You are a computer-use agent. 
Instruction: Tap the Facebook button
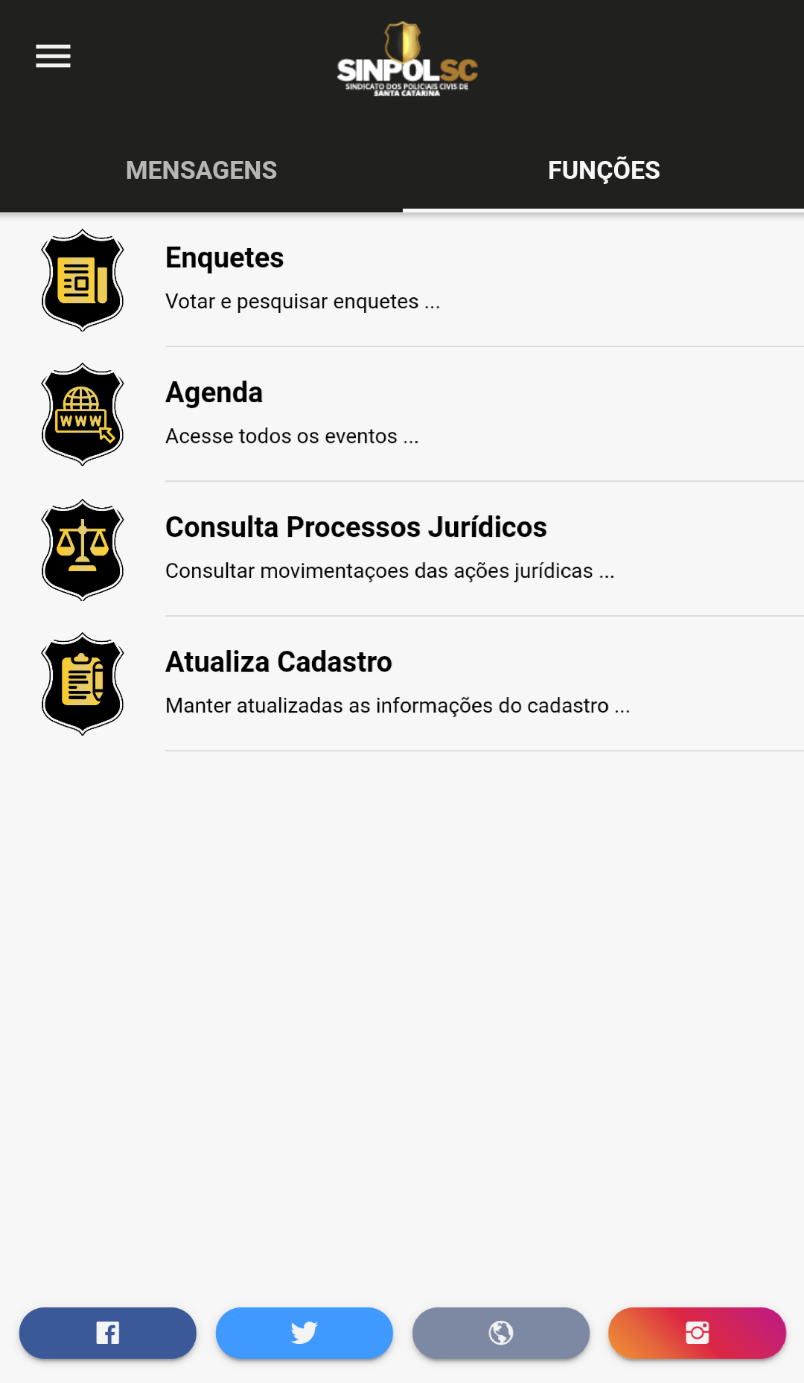coord(108,1333)
